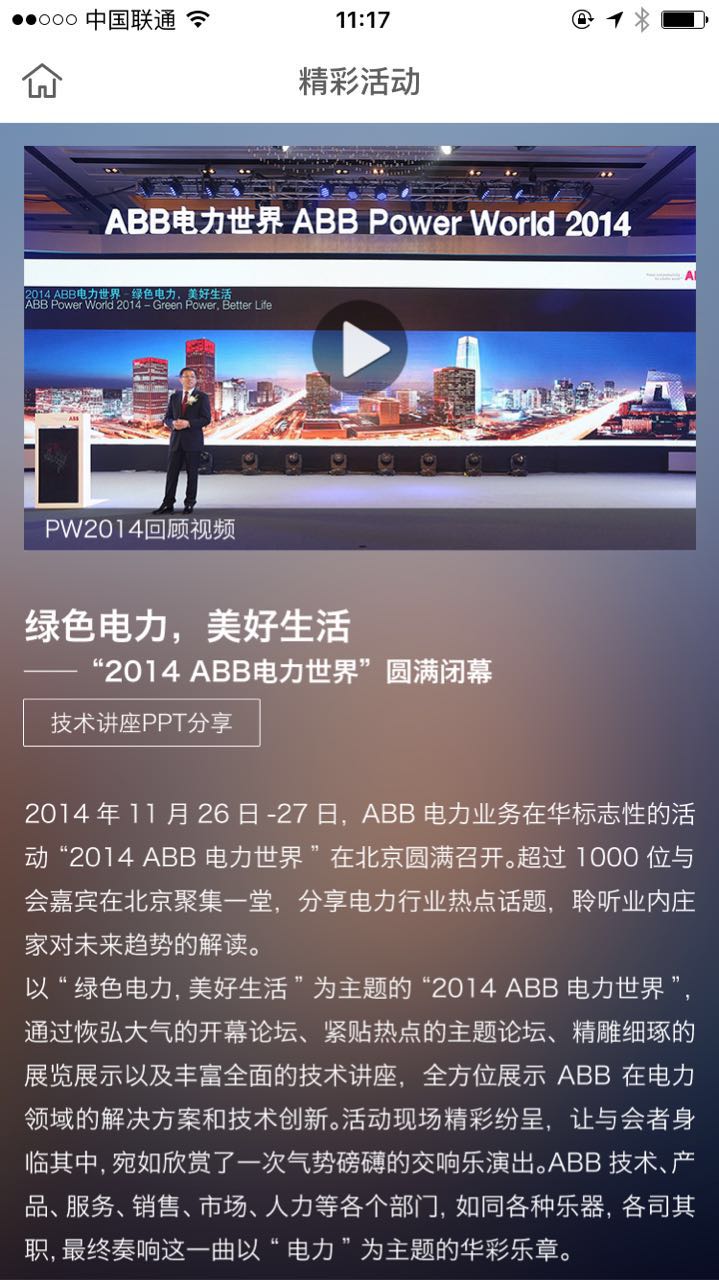Go to the home page icon
Viewport: 719px width, 1280px height.
pyautogui.click(x=42, y=81)
